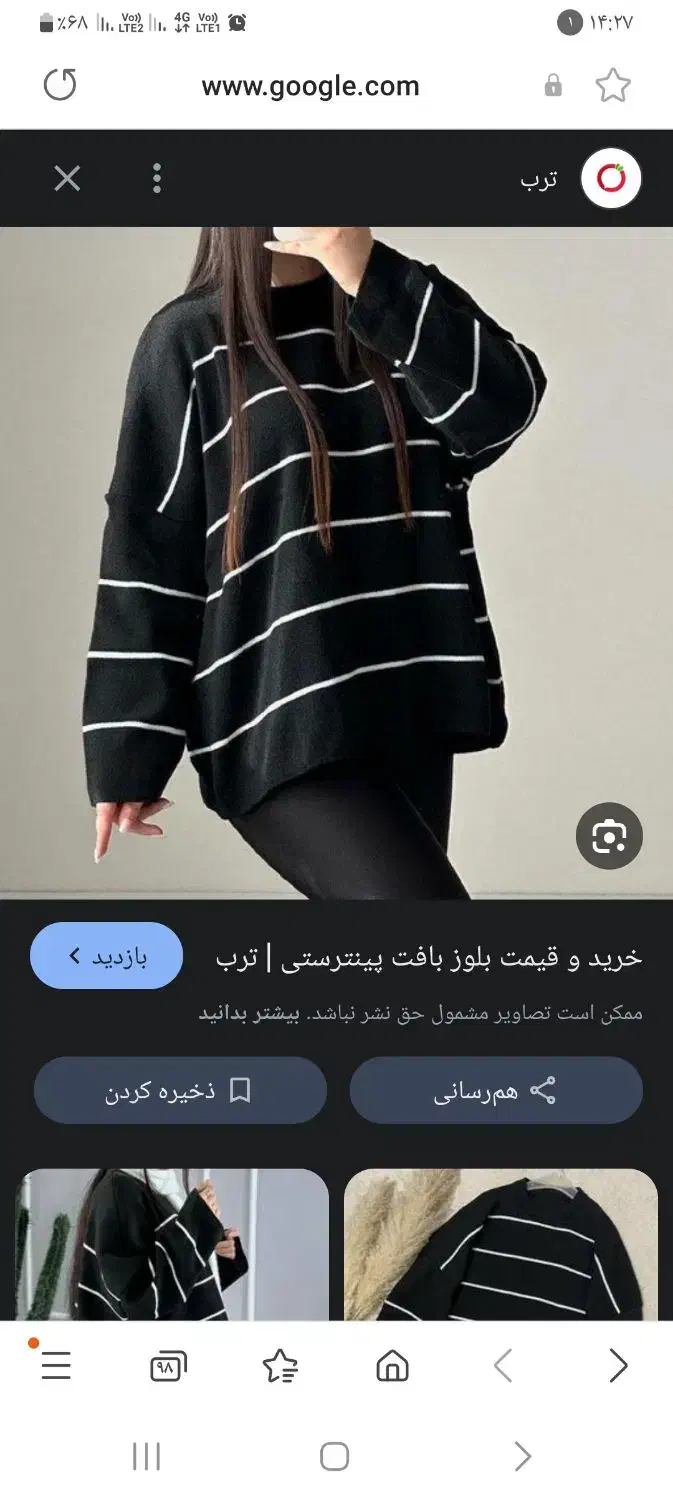The image size is (673, 1500).
Task: Open the browser hamburger menu
Action: point(56,1365)
